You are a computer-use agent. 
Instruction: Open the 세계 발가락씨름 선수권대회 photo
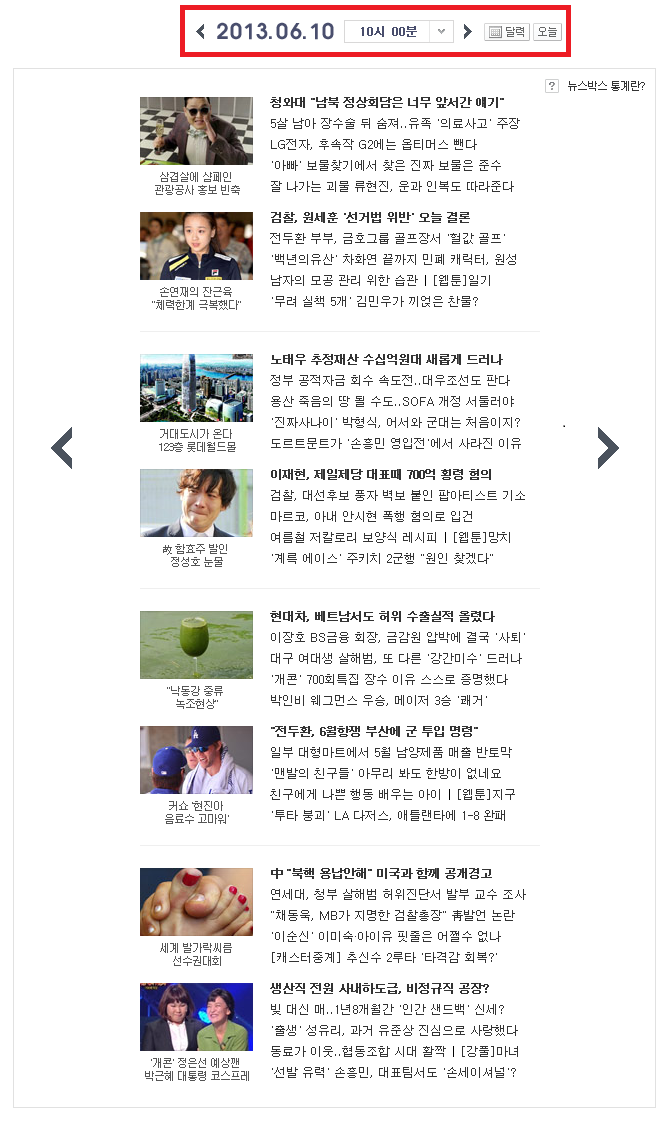coord(196,902)
